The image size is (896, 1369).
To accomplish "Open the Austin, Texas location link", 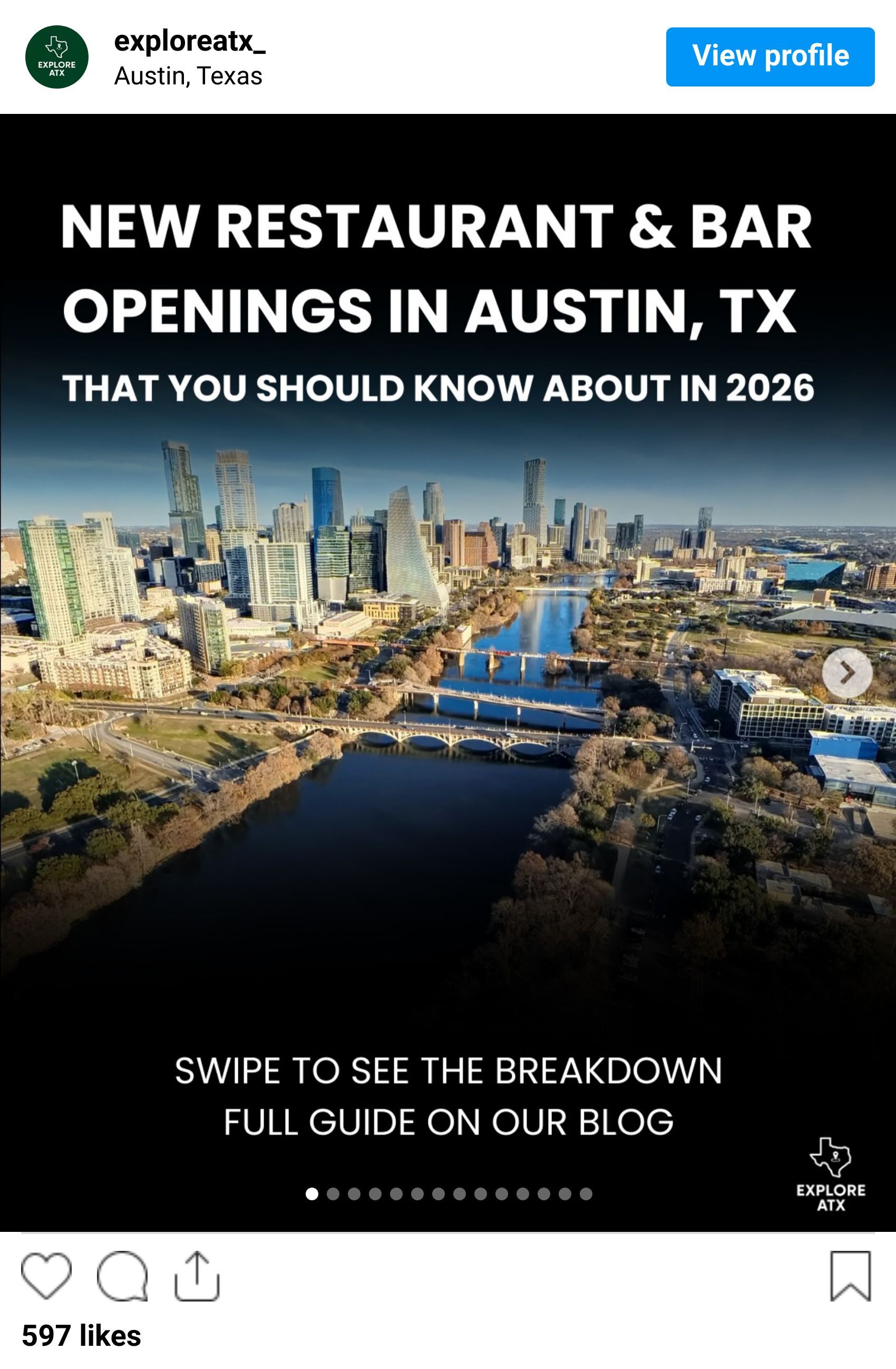I will coord(188,76).
